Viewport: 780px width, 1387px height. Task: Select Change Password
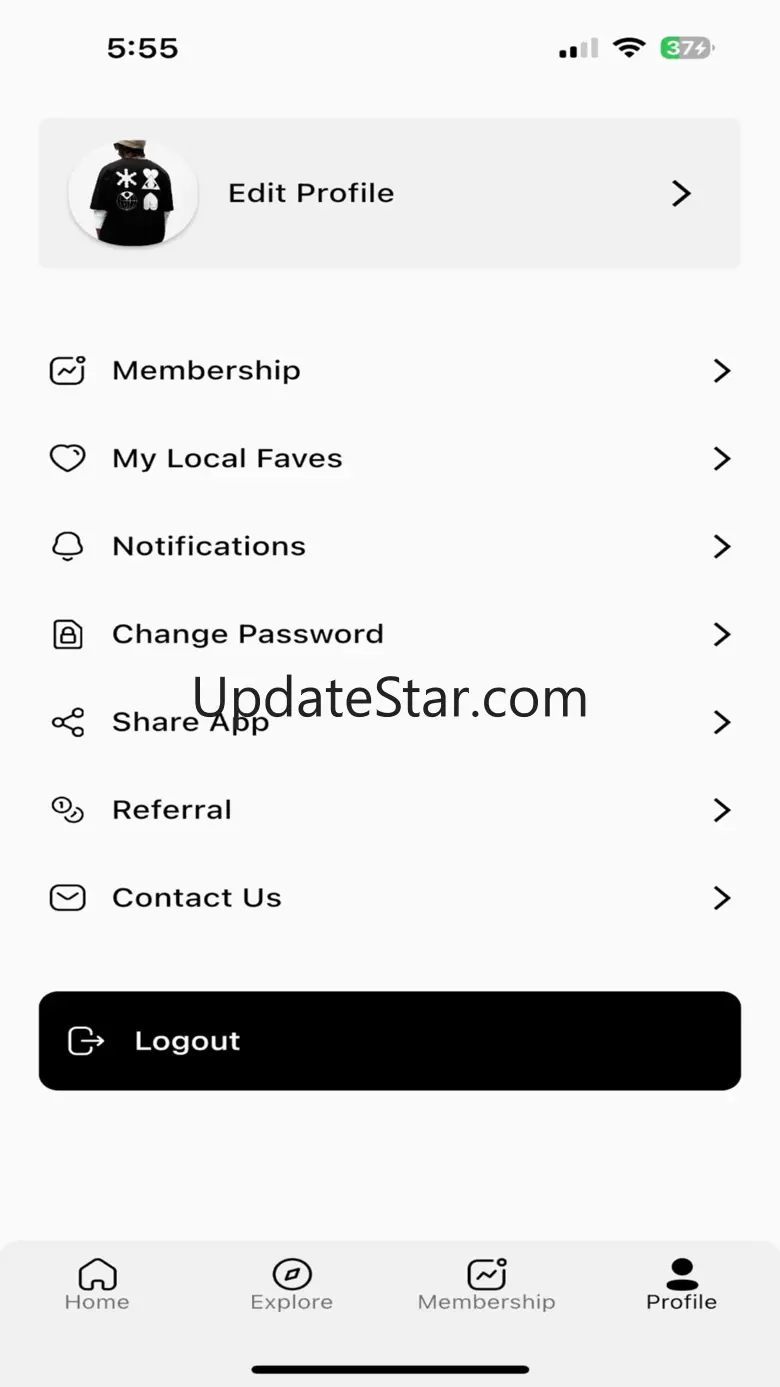[389, 635]
